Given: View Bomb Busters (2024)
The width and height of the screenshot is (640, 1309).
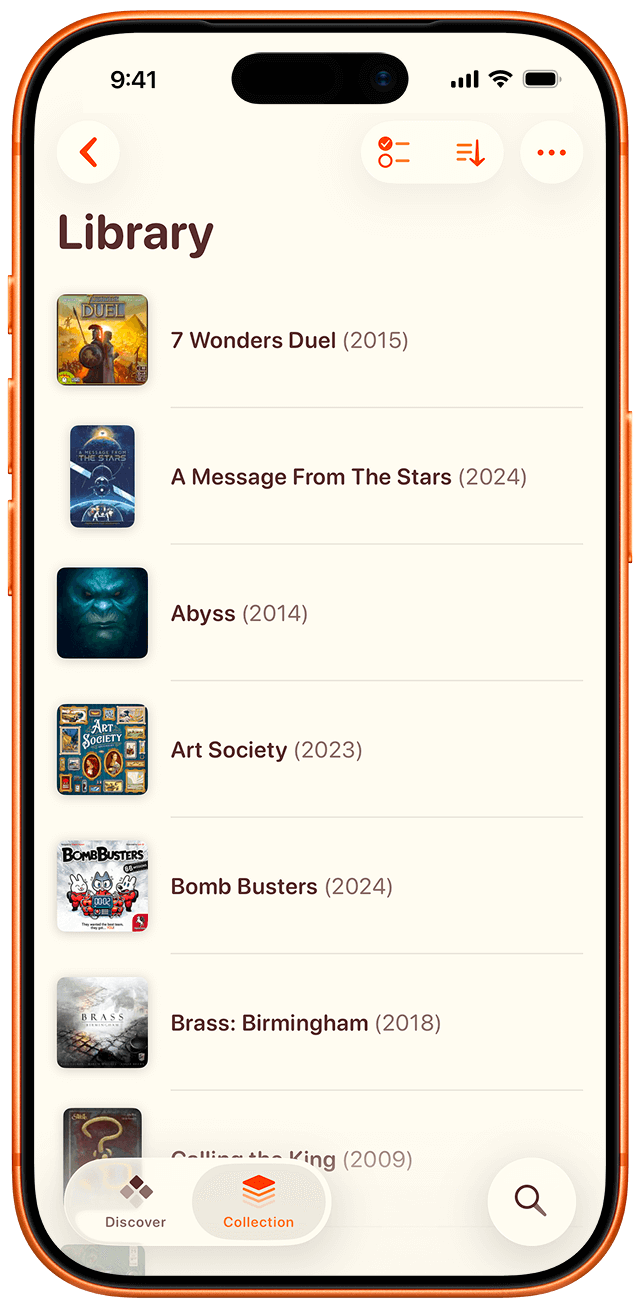Looking at the screenshot, I should pos(281,886).
